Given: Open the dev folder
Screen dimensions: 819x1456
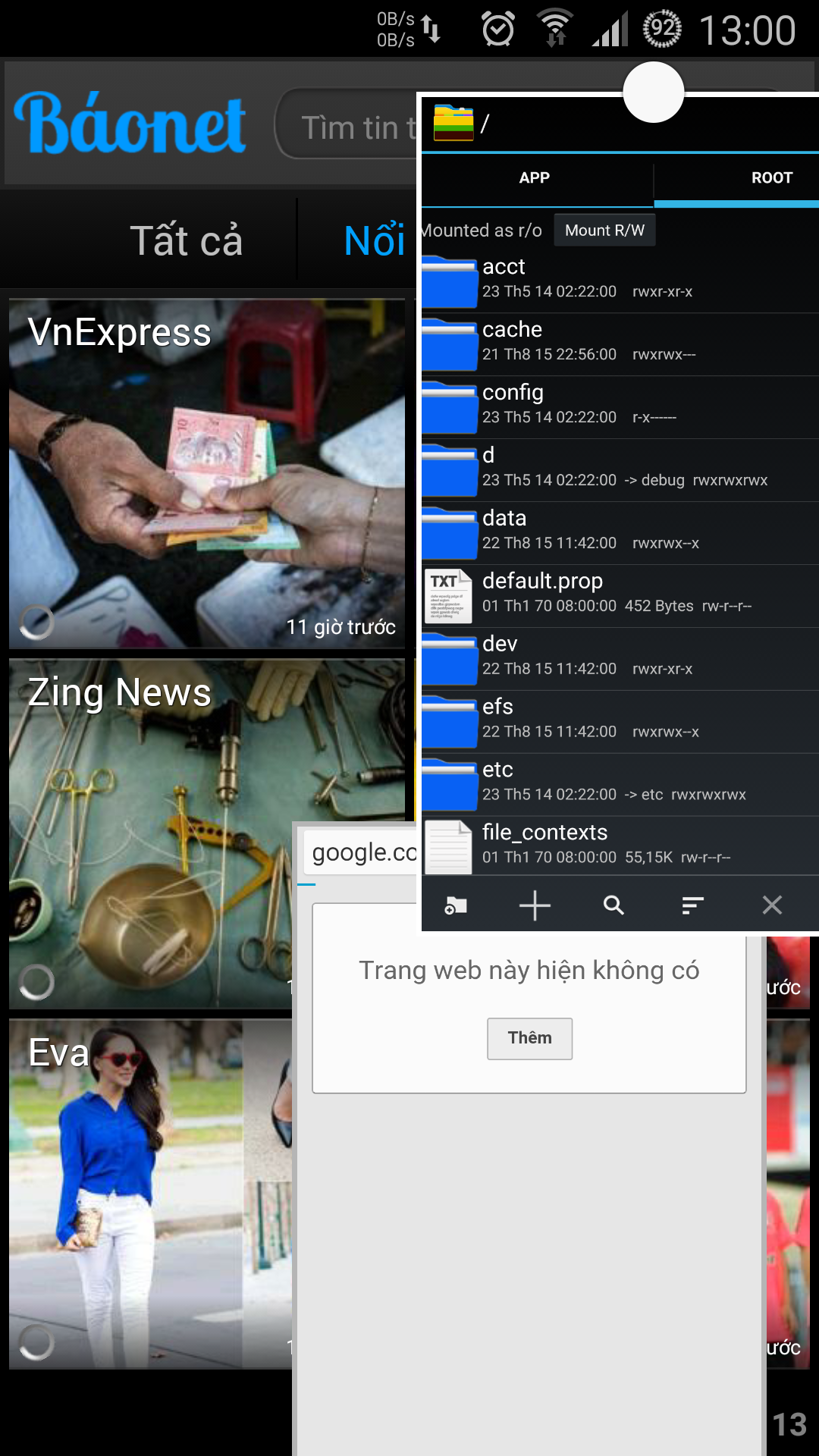Looking at the screenshot, I should 620,659.
